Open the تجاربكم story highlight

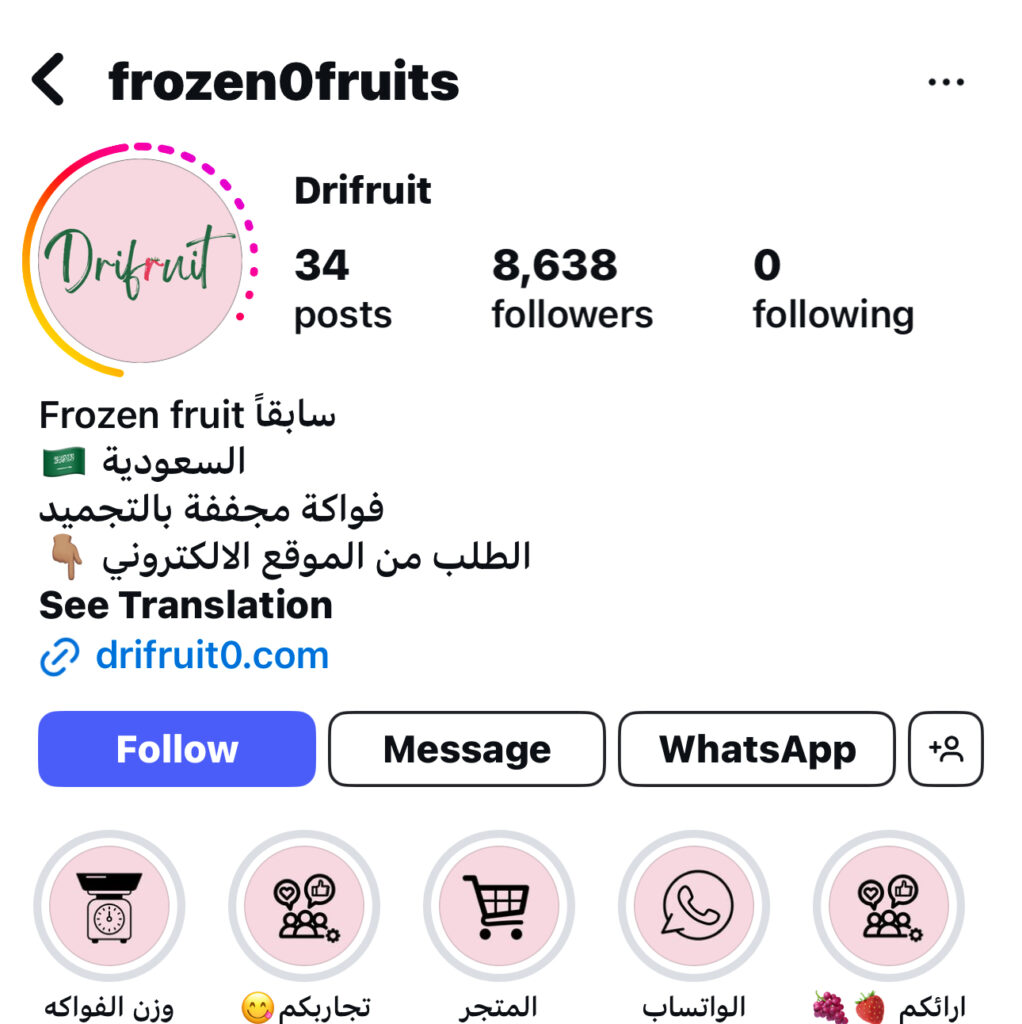pyautogui.click(x=304, y=906)
